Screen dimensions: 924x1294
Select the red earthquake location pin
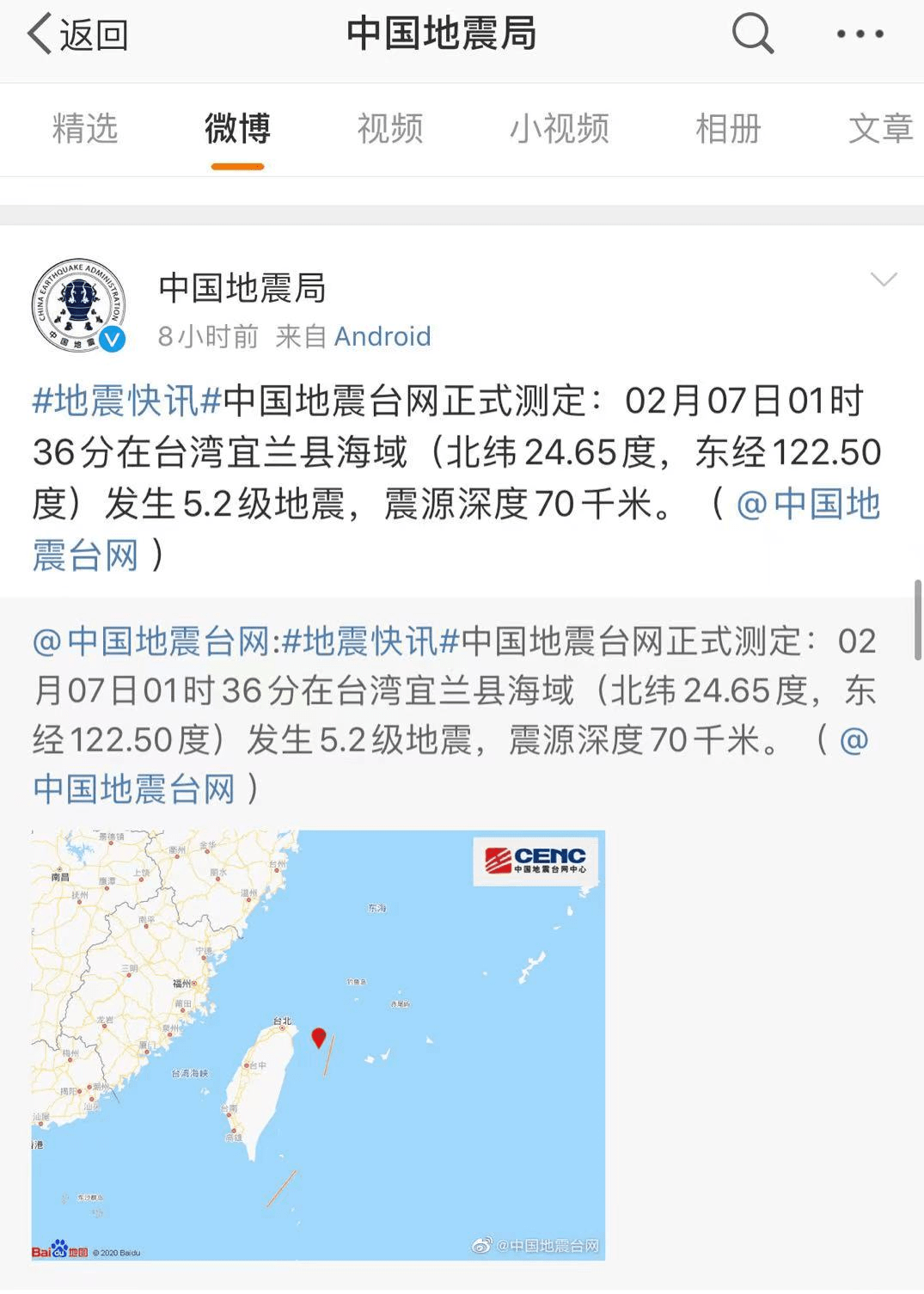[318, 1038]
